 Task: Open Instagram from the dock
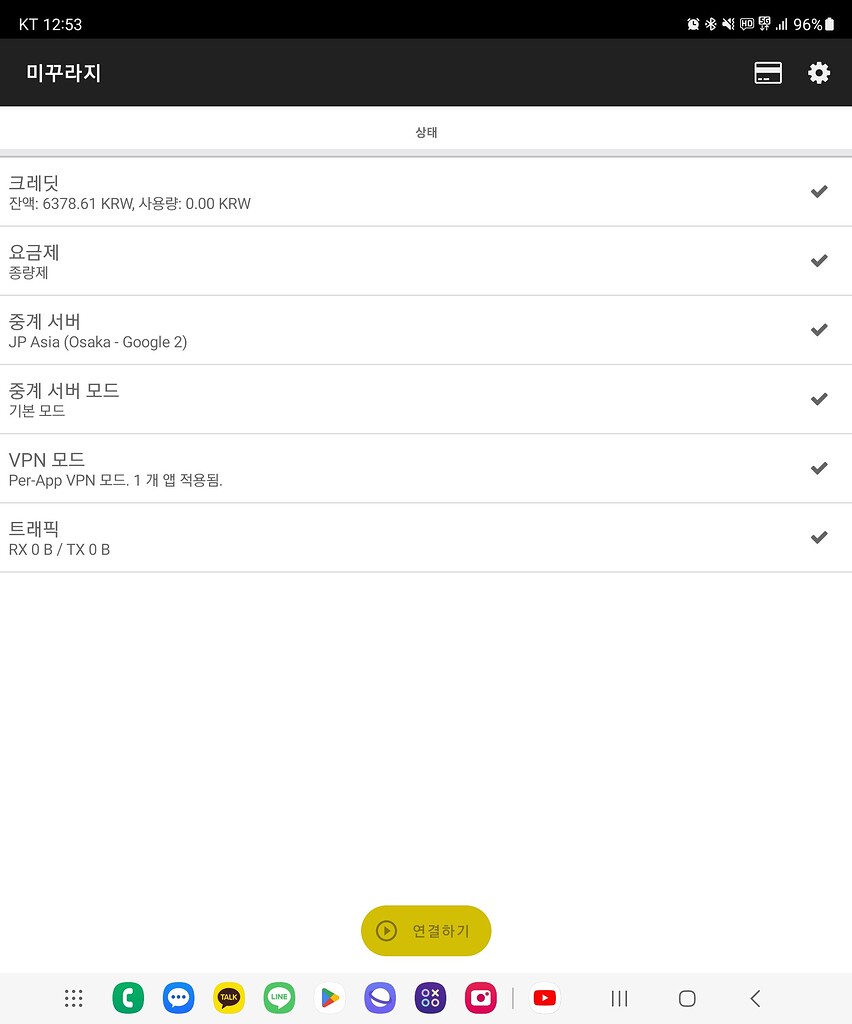point(480,997)
